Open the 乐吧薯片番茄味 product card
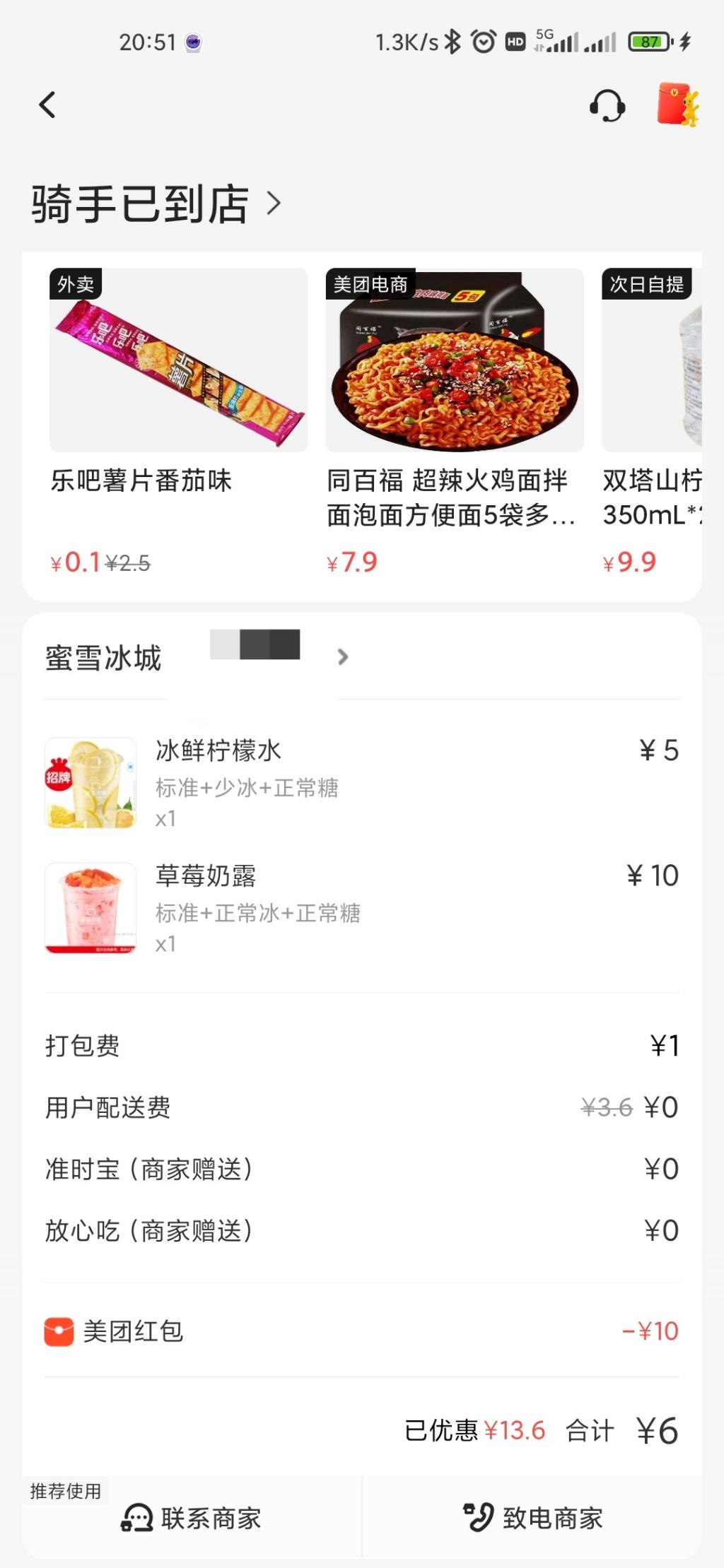This screenshot has width=724, height=1568. tap(178, 421)
